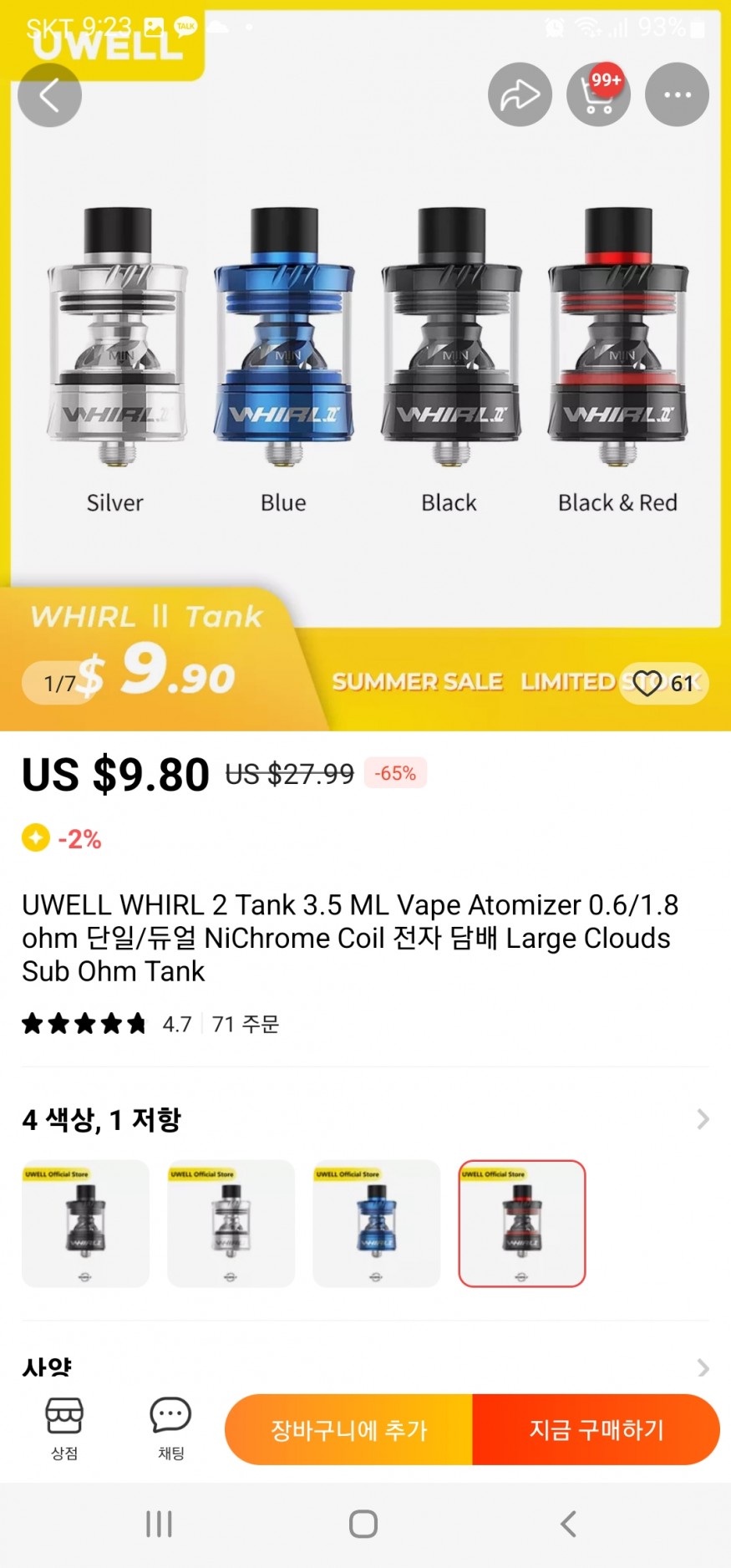
Task: Expand the 4 색상, 1 저항 options
Action: tap(703, 1119)
